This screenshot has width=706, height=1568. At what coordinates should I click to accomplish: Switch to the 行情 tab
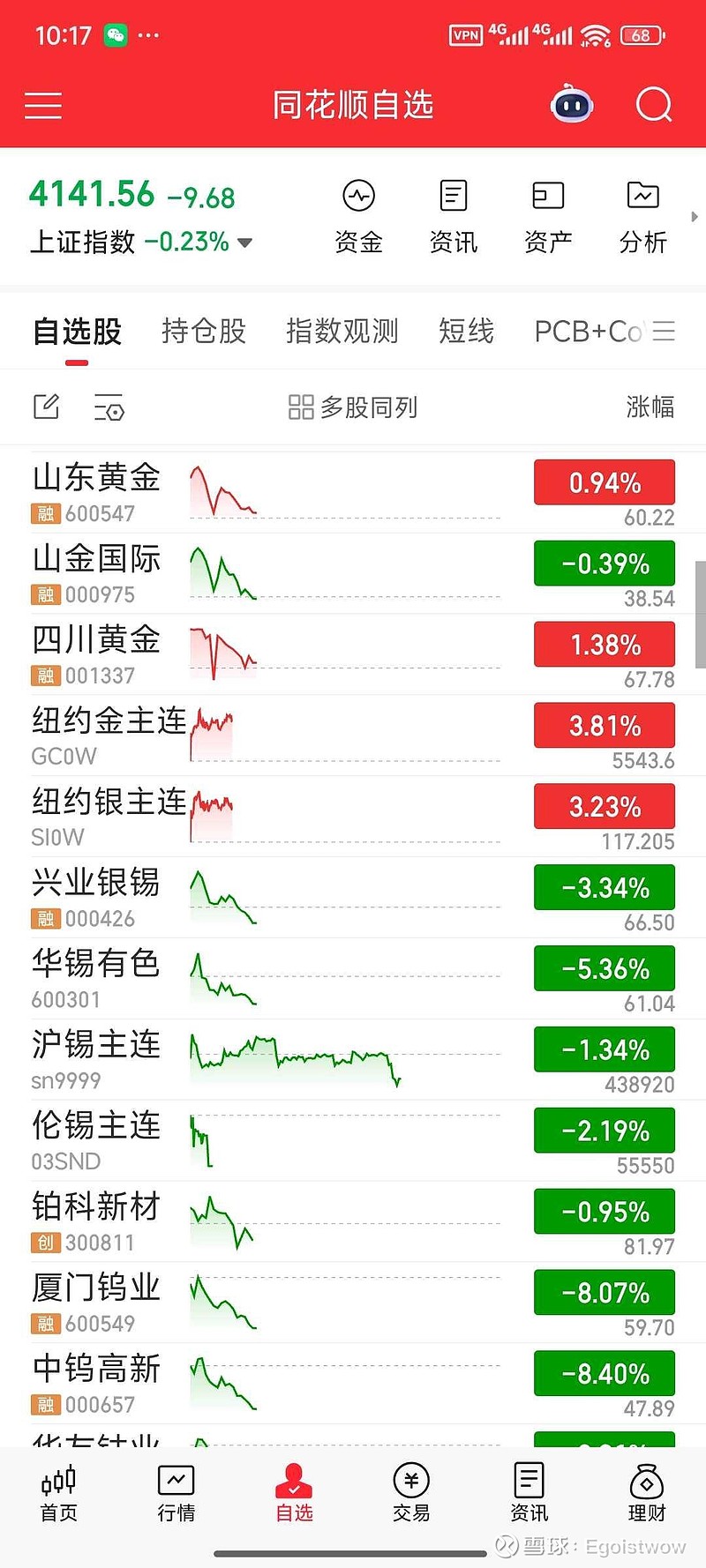click(176, 1493)
